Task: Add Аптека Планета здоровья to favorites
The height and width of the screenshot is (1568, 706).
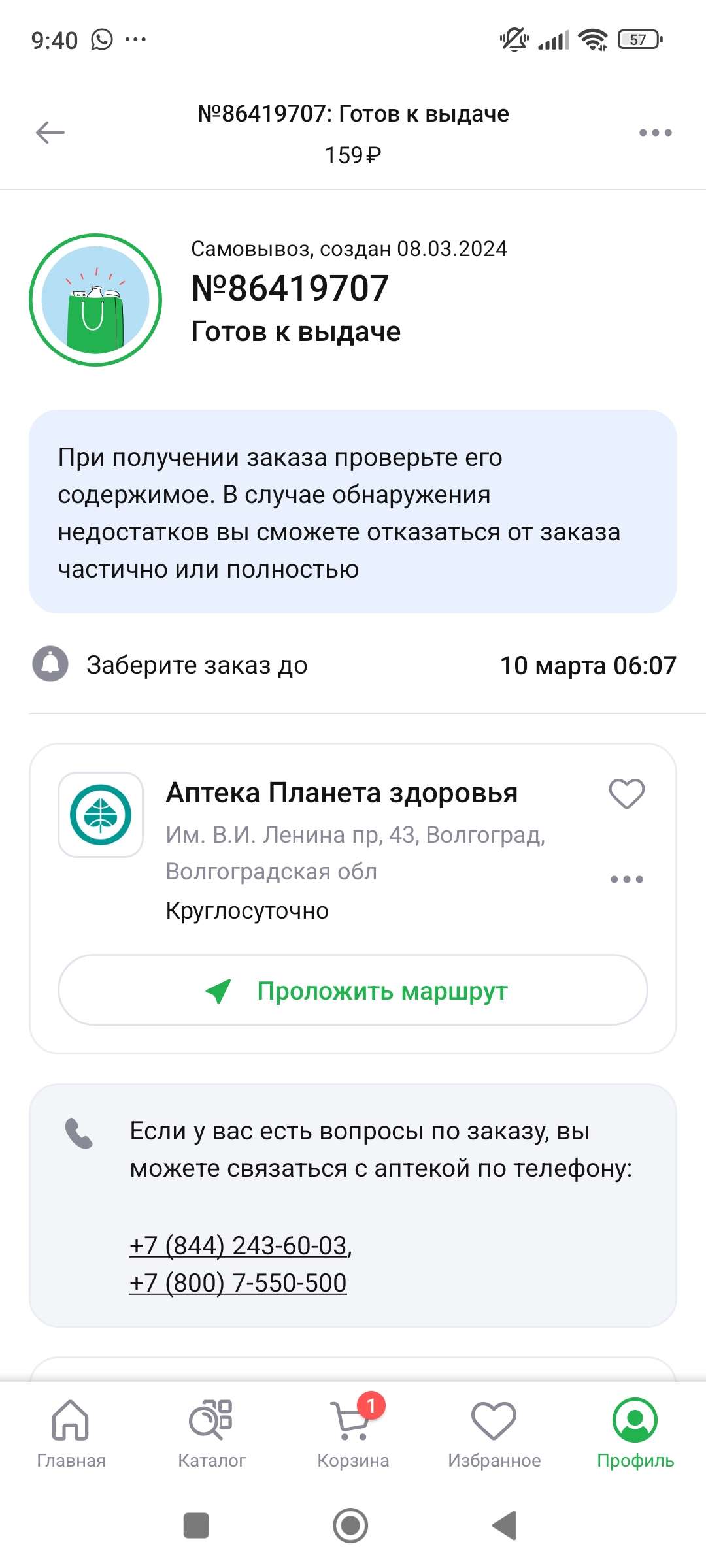Action: [626, 794]
